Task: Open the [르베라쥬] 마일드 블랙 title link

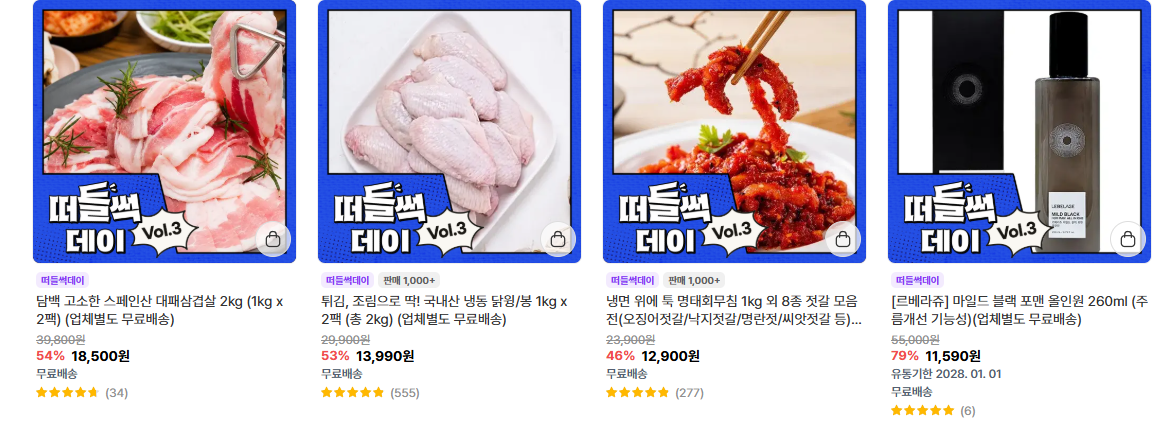Action: point(1020,310)
